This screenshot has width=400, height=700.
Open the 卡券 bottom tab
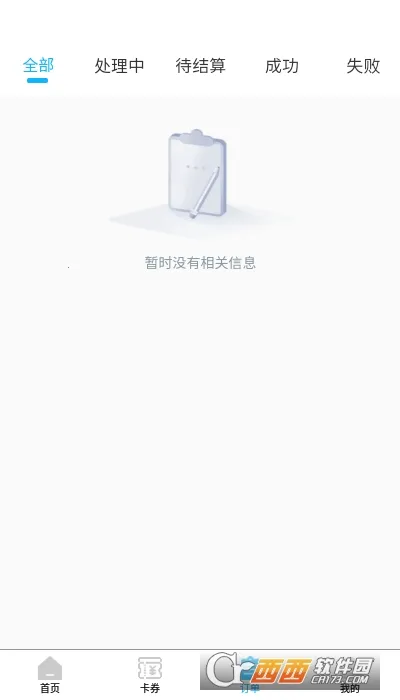(150, 675)
